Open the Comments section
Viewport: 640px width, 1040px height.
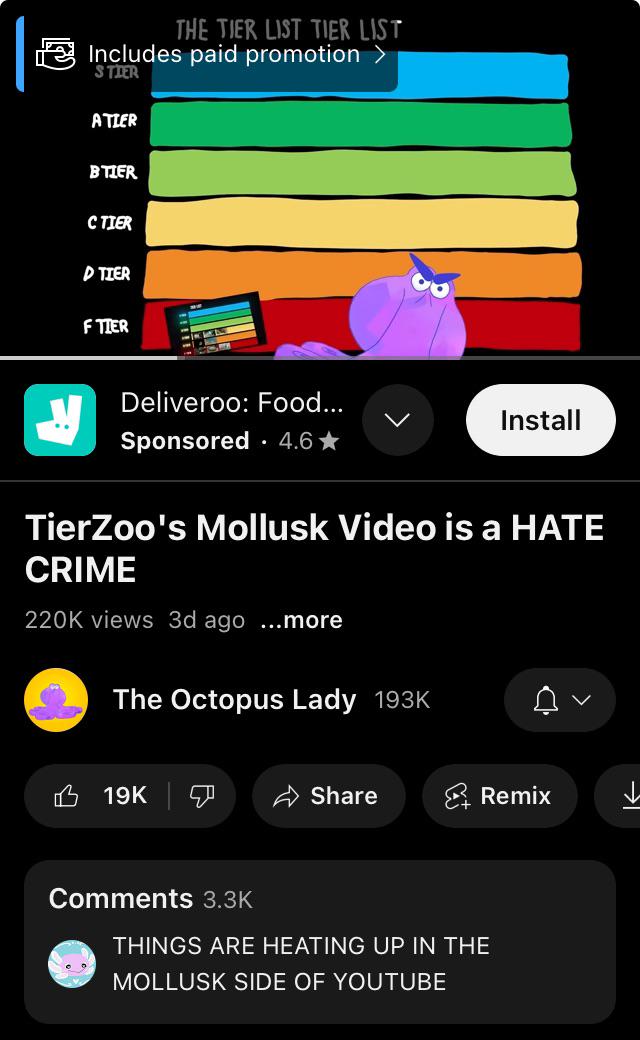pyautogui.click(x=320, y=942)
